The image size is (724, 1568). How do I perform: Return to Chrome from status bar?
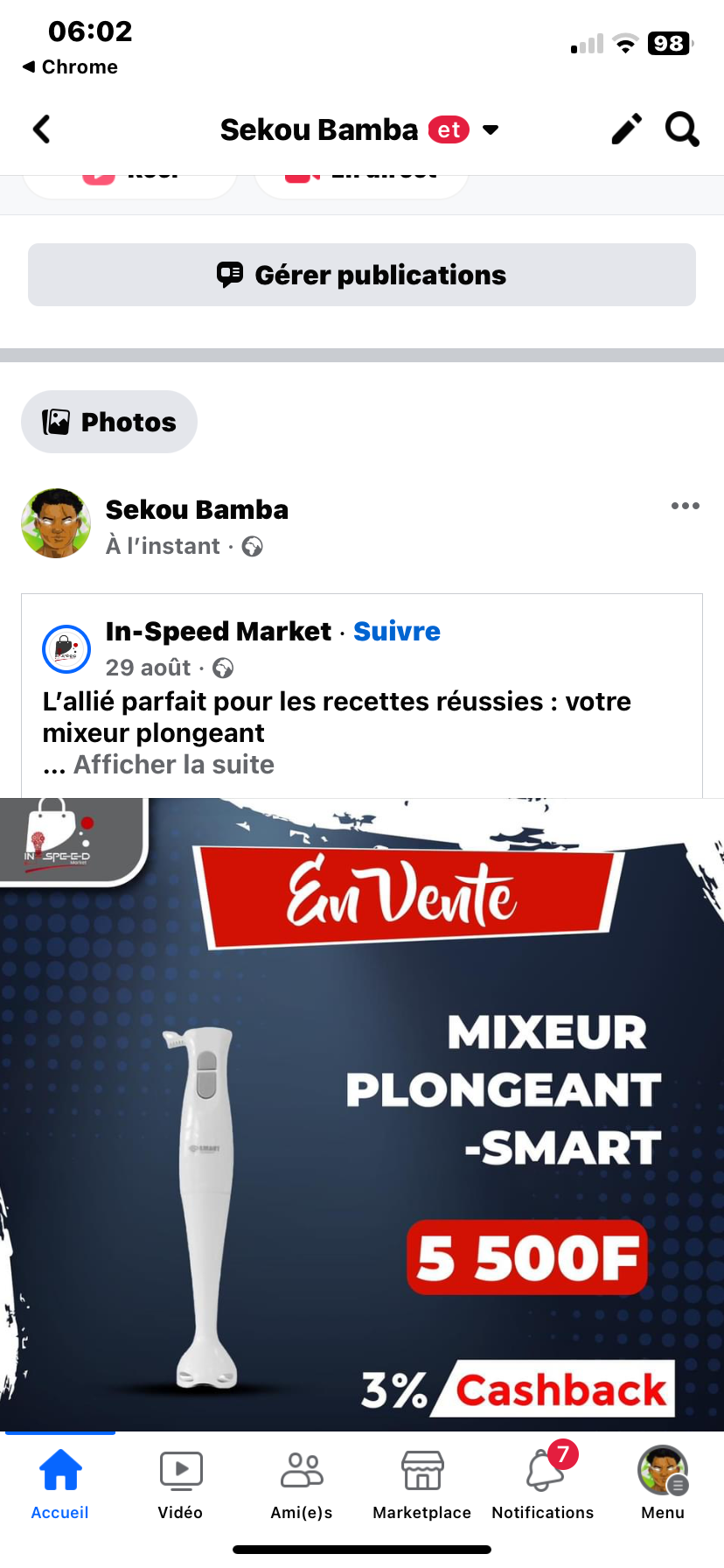(70, 67)
